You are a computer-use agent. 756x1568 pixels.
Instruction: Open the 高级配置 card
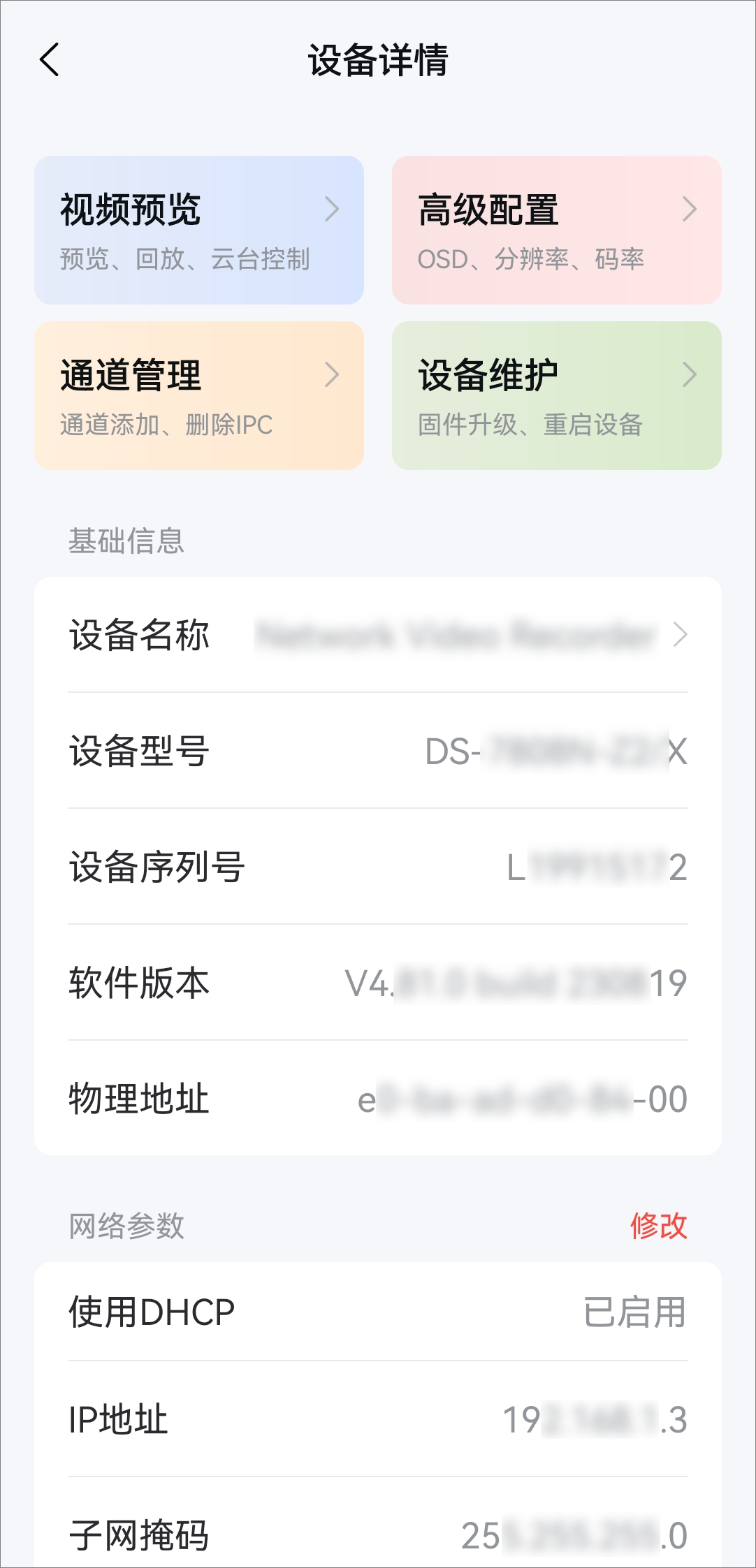point(557,230)
